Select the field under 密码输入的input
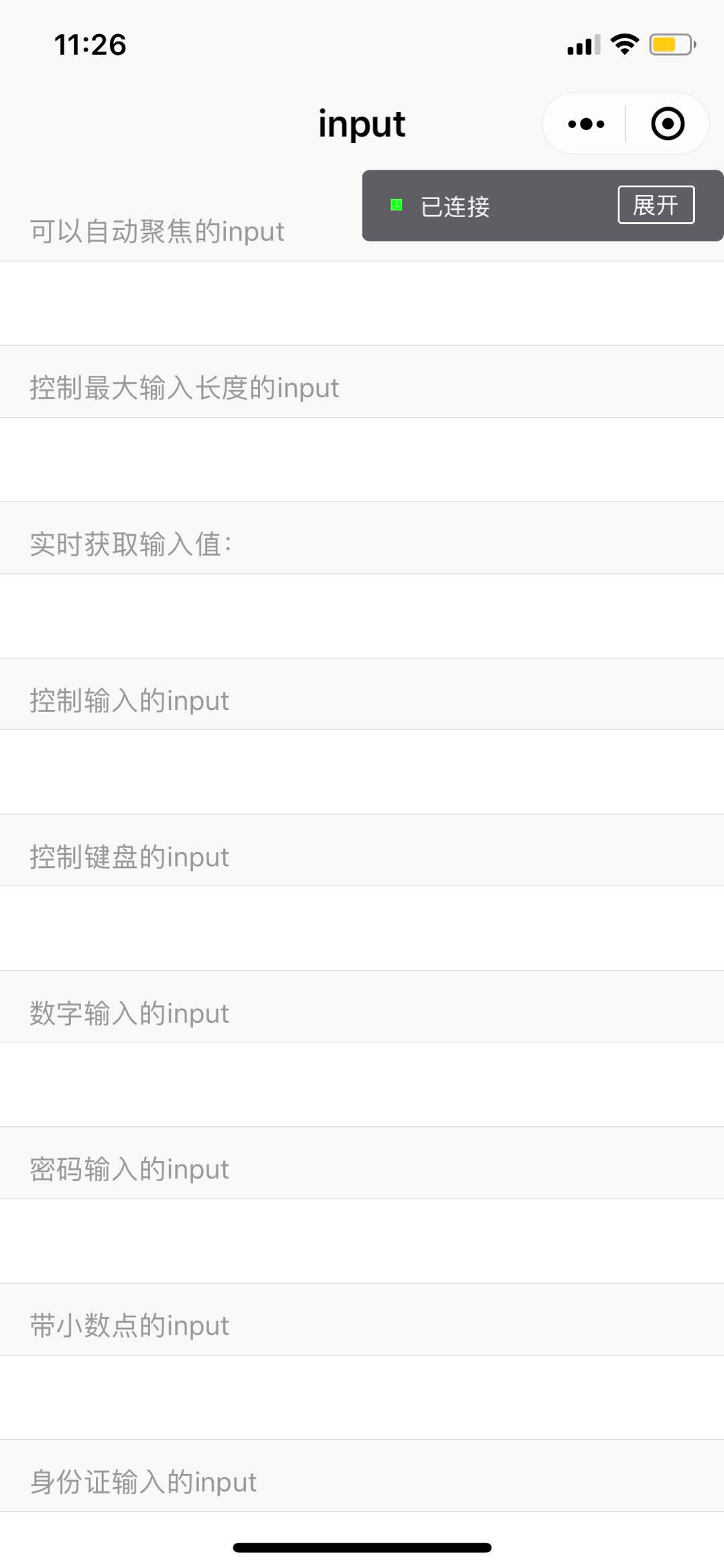This screenshot has height=1568, width=724. 362,1241
